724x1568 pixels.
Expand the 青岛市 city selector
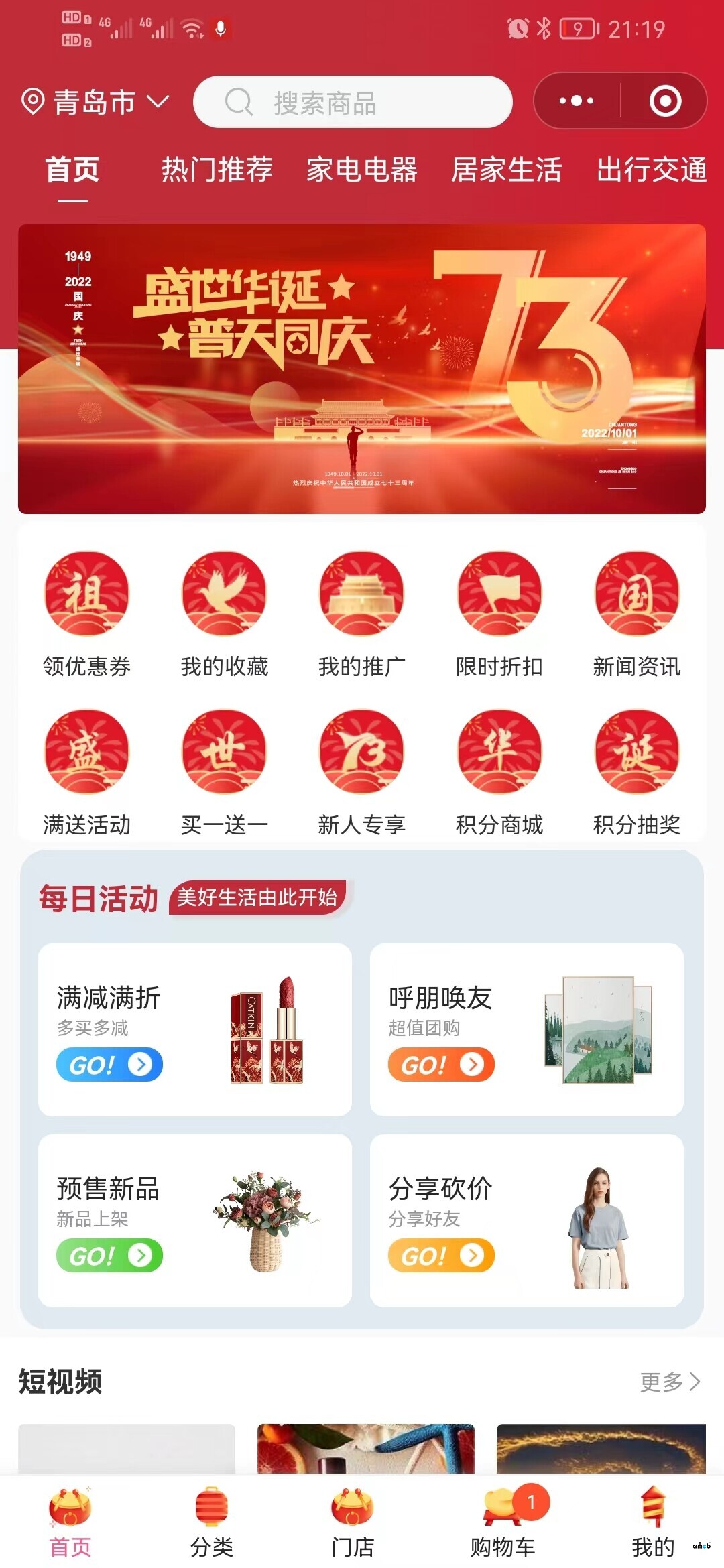(x=94, y=102)
